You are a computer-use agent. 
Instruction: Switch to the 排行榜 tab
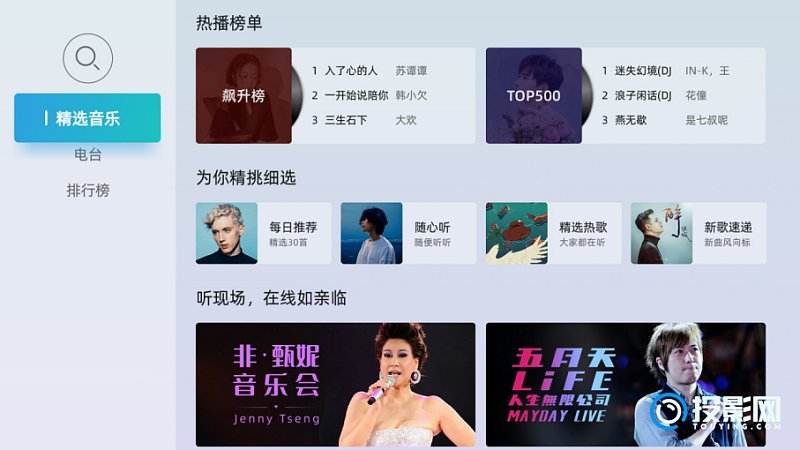(x=87, y=190)
